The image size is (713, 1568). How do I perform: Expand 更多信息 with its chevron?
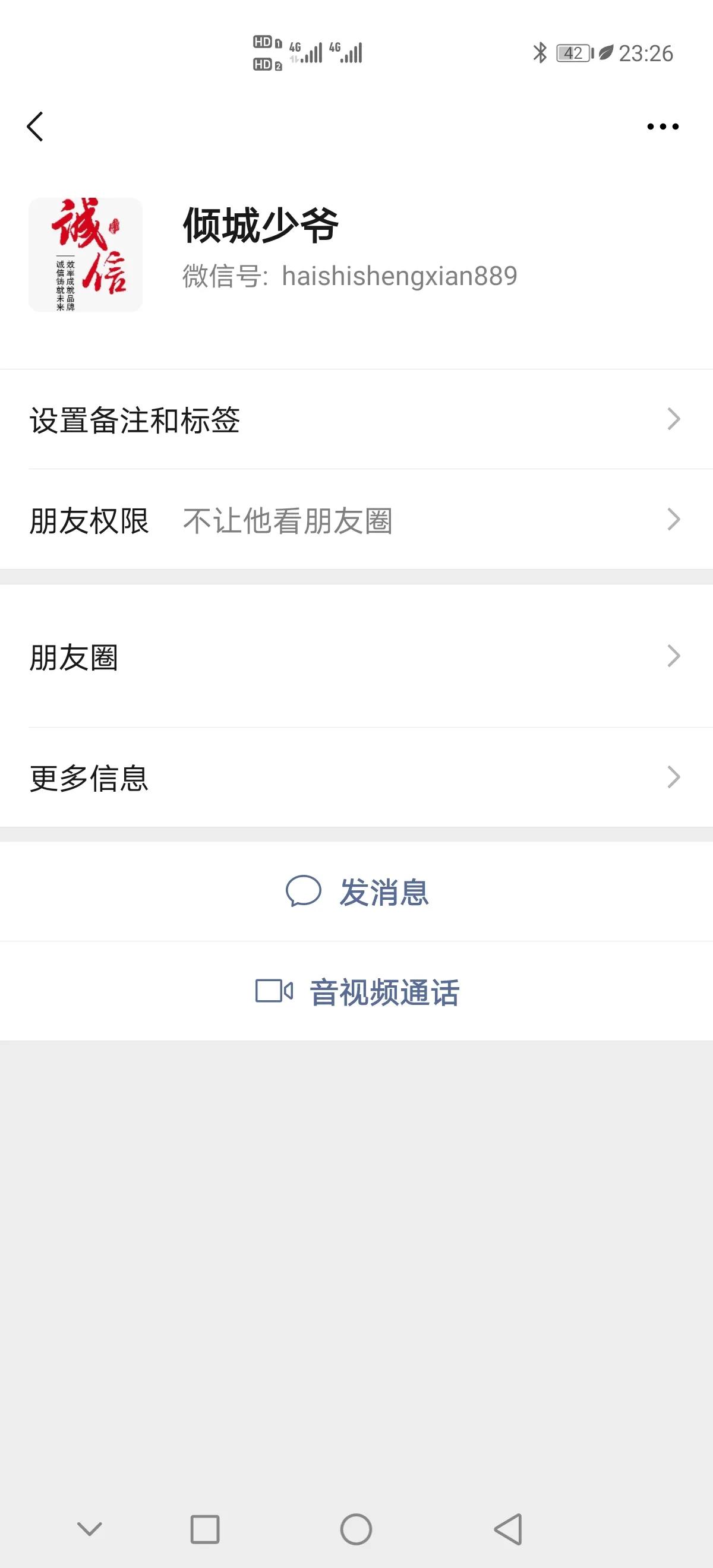(673, 777)
